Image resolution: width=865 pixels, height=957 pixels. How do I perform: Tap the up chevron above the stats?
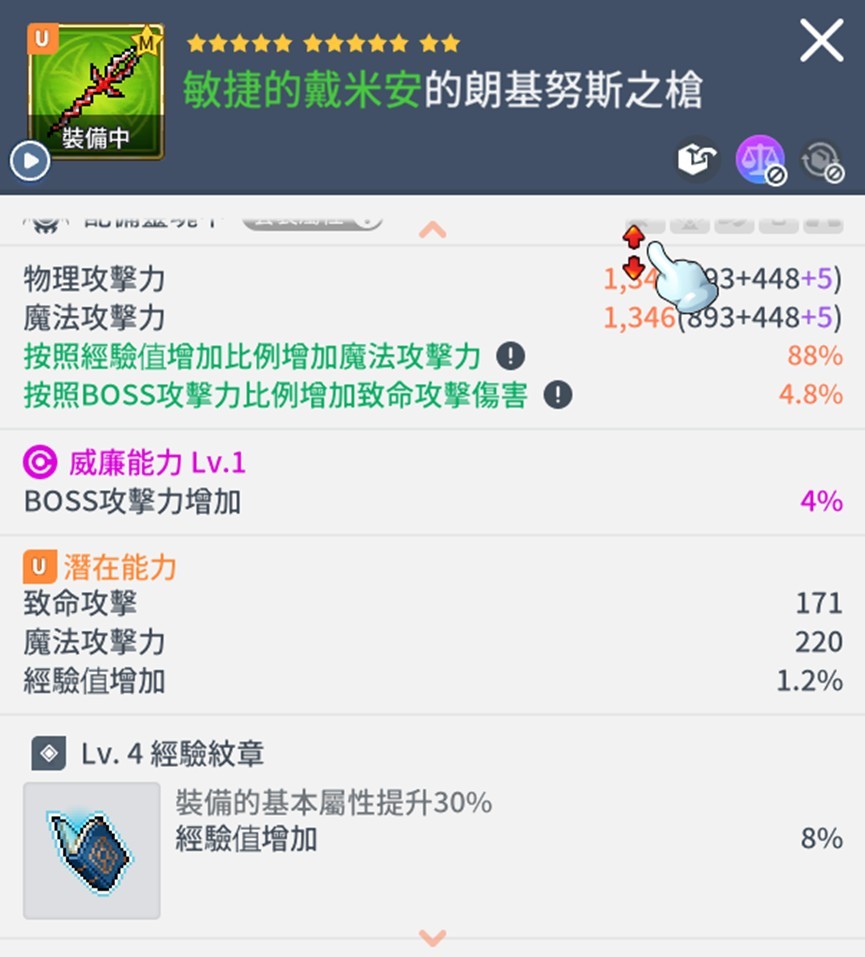[432, 230]
